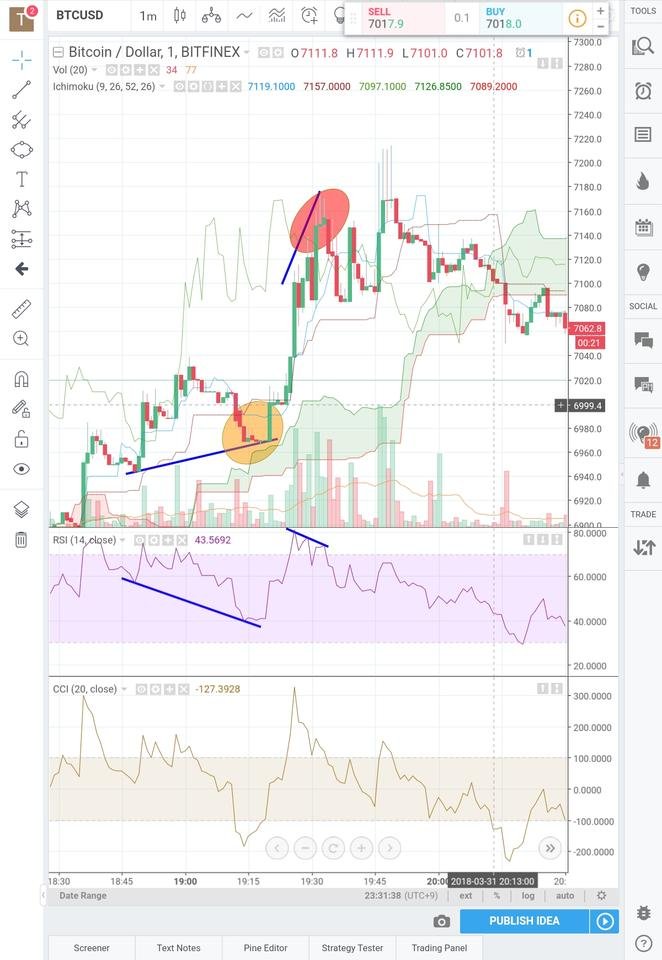Open the alerts clock panel
The width and height of the screenshot is (662, 960).
[x=643, y=91]
